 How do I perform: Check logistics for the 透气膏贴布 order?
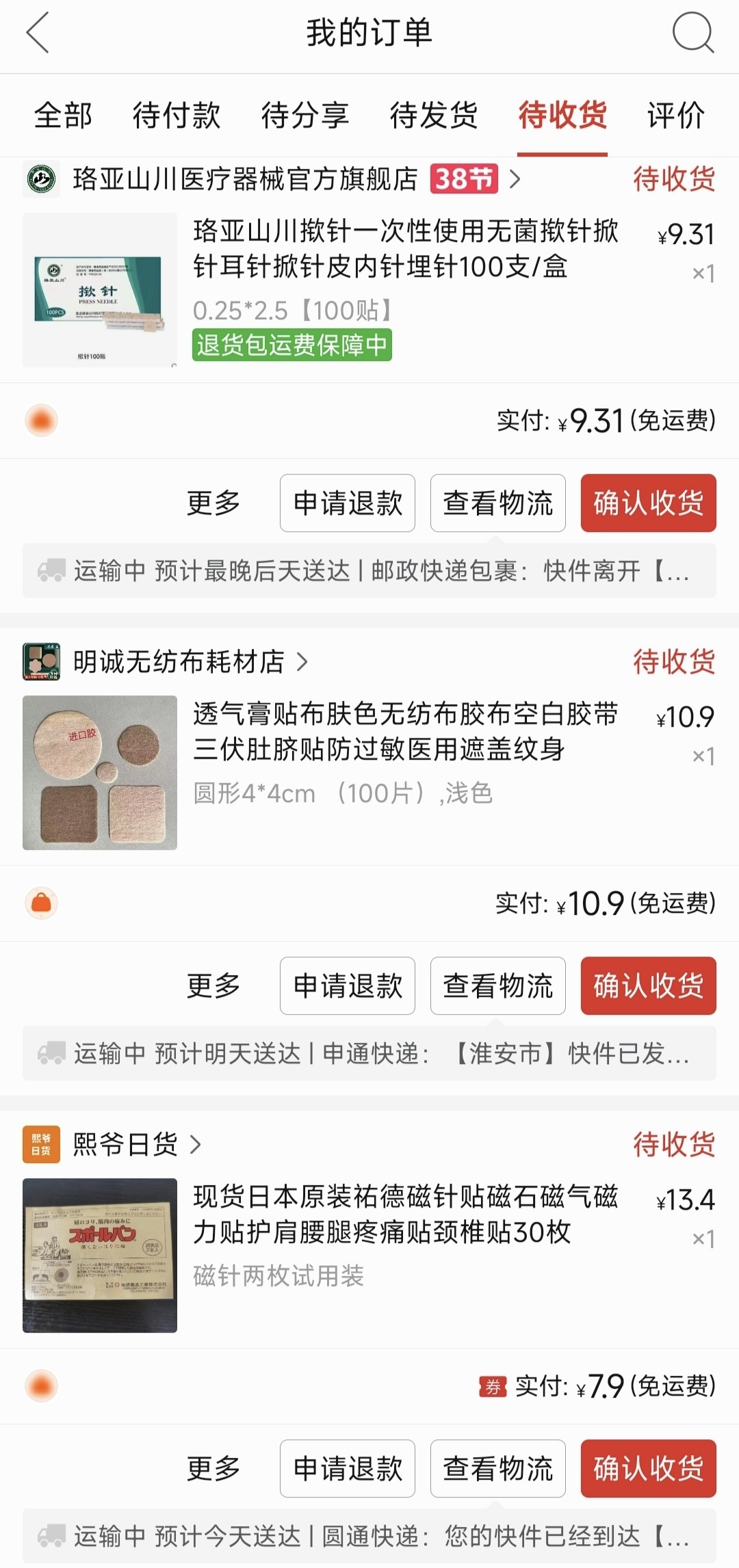(x=497, y=986)
